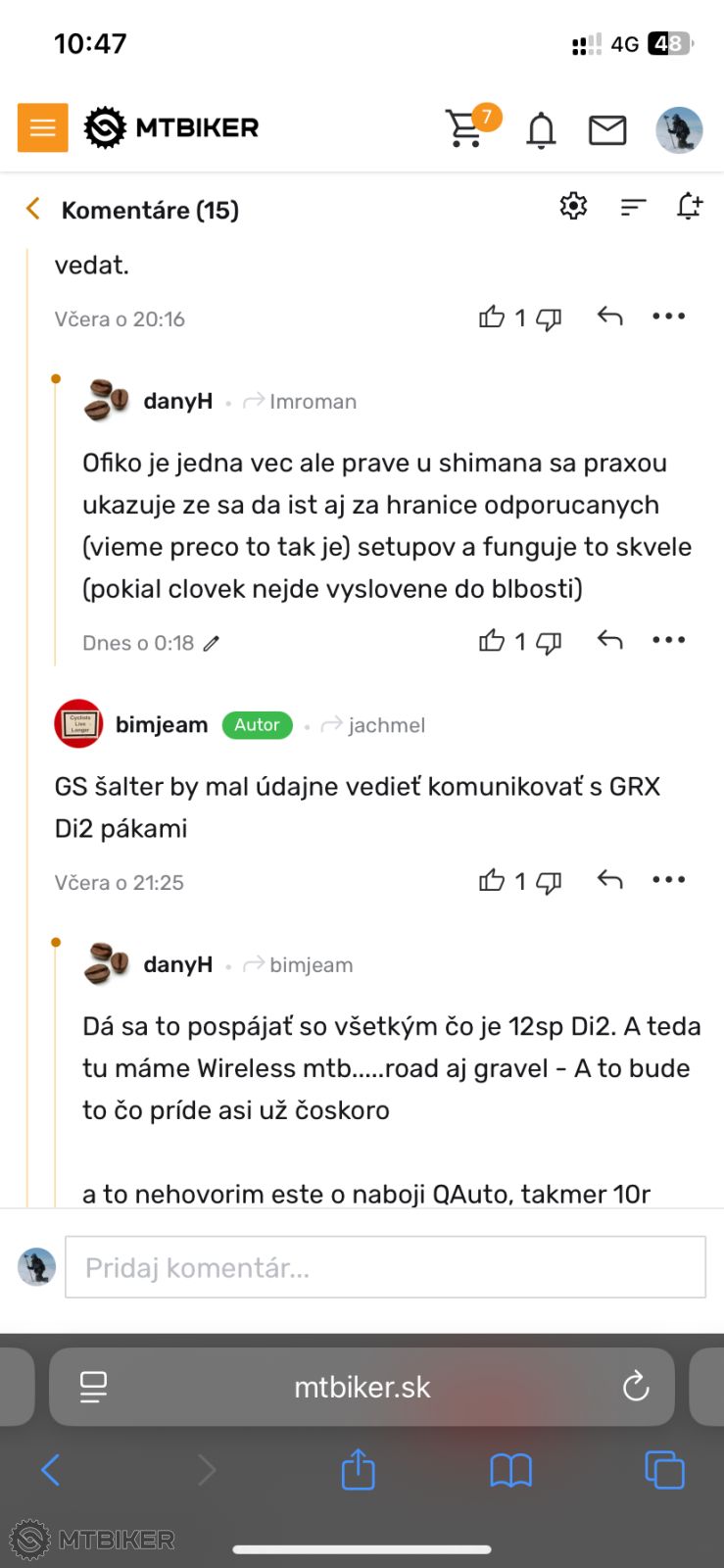Share the page from the Safari toolbar
This screenshot has height=1568, width=724.
(358, 1469)
